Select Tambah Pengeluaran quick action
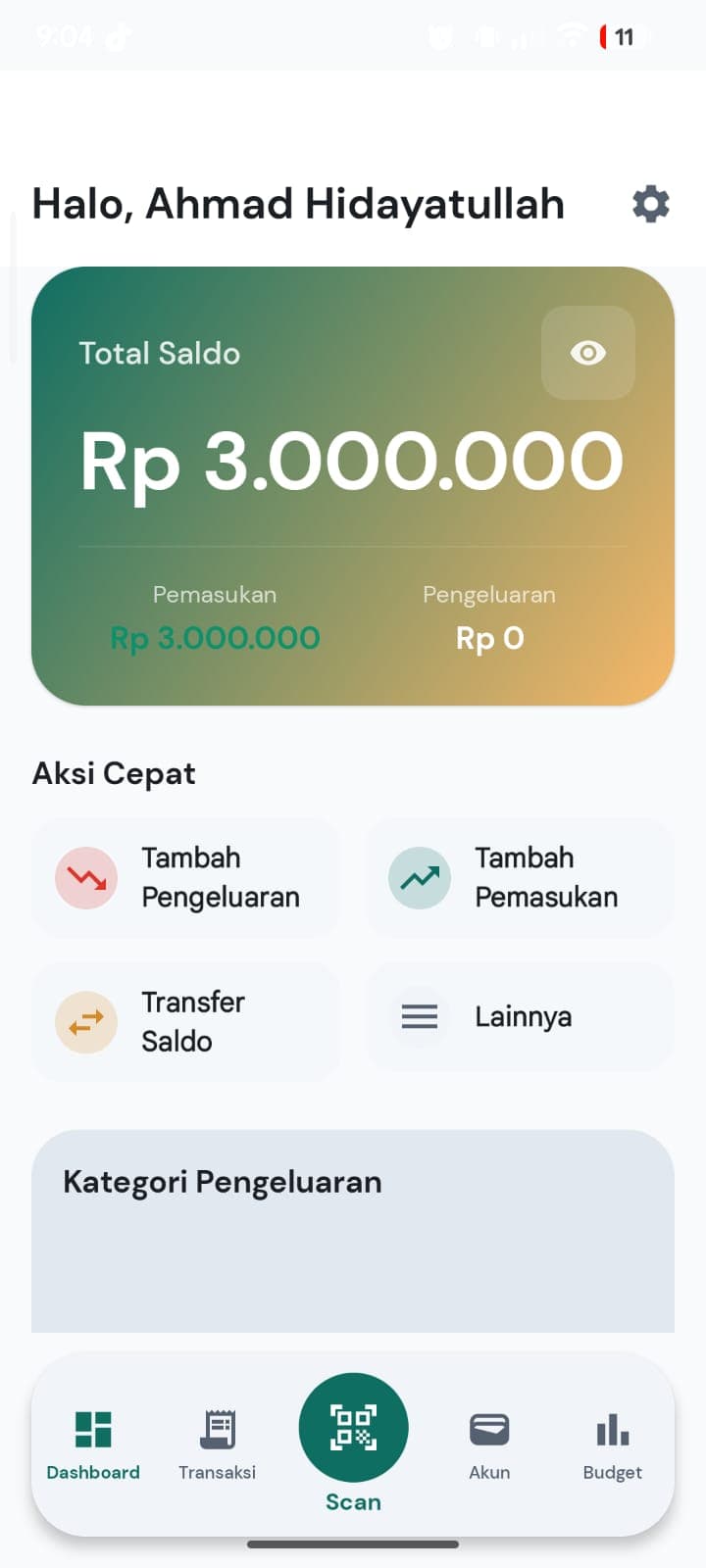Image resolution: width=706 pixels, height=1568 pixels. click(186, 877)
